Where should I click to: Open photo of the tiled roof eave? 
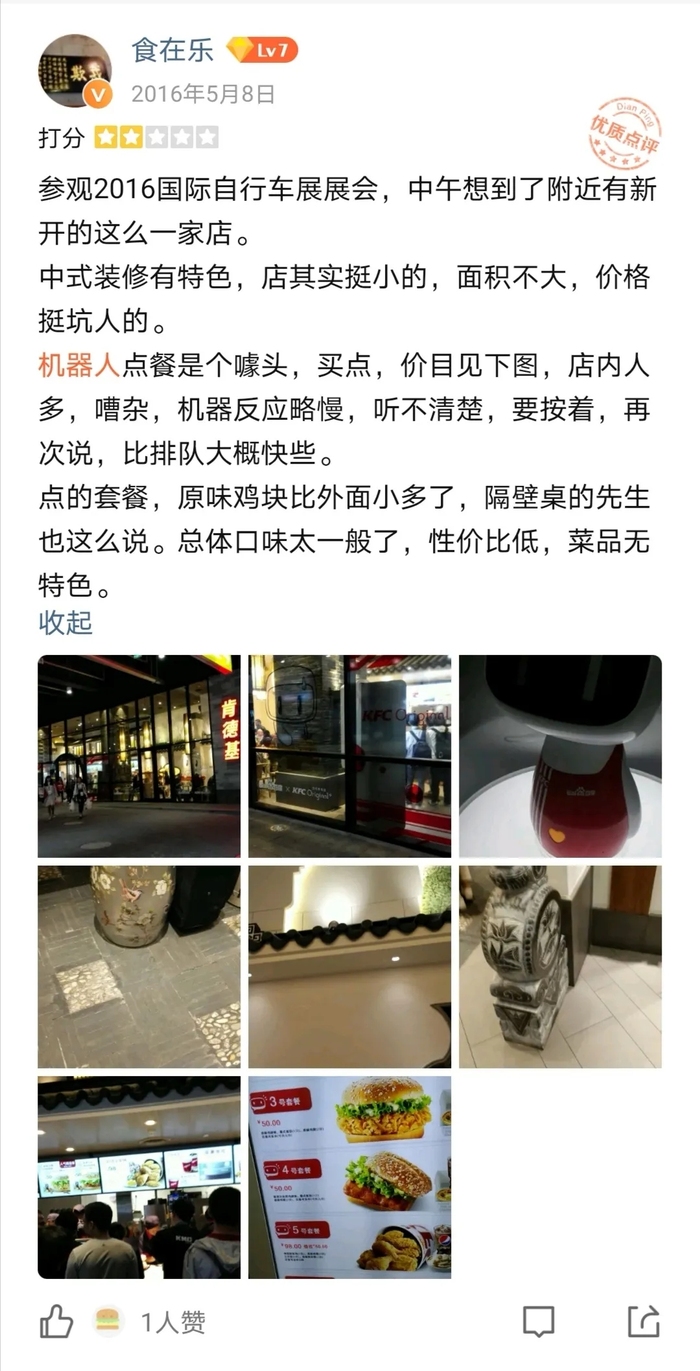[350, 967]
